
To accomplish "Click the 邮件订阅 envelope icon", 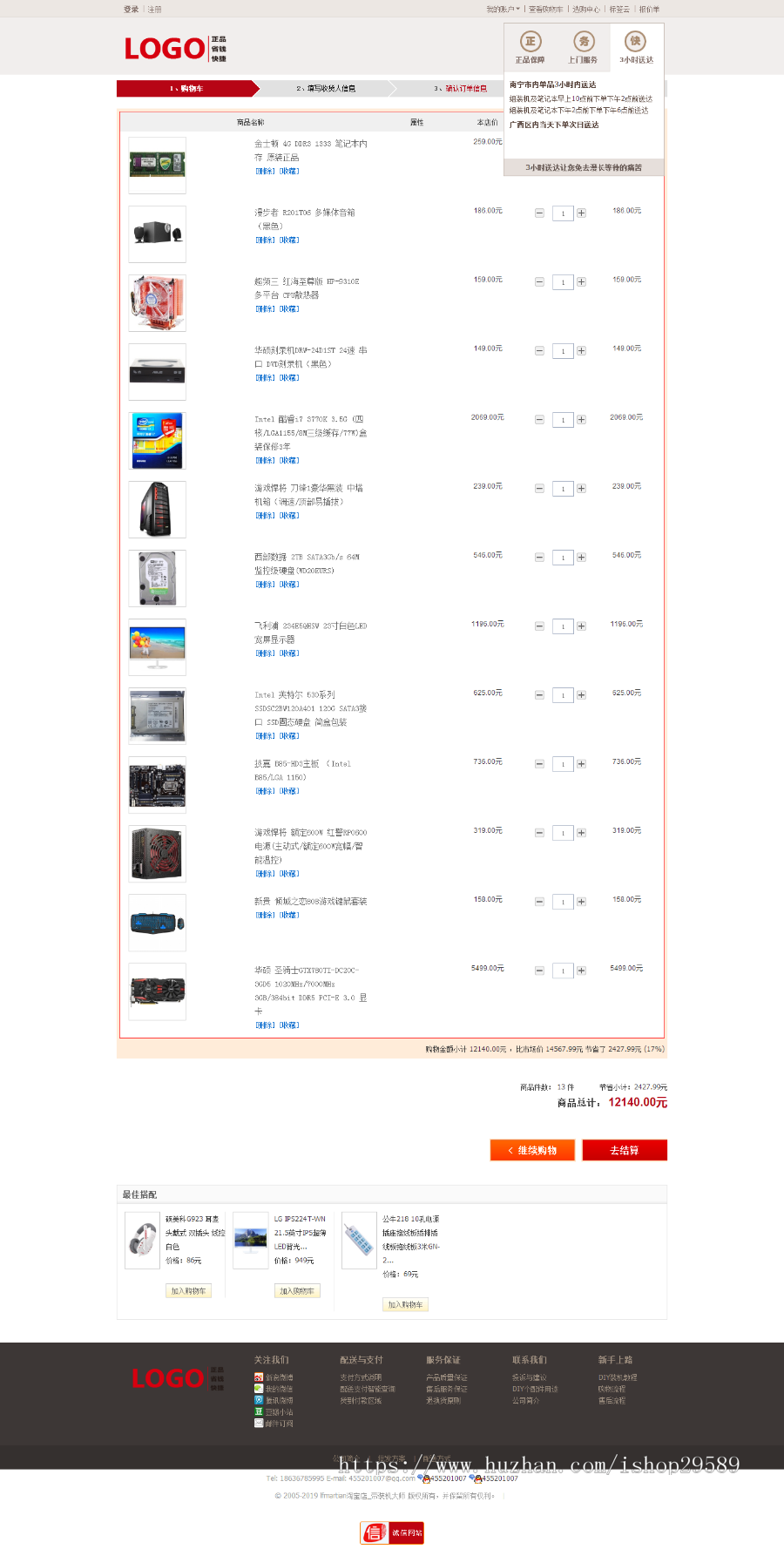I will tap(258, 1423).
